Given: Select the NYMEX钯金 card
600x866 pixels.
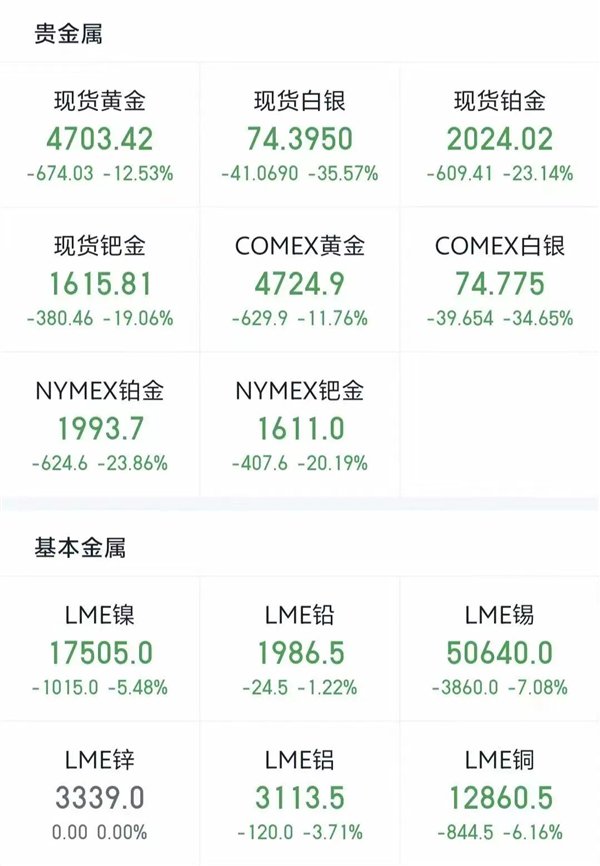Looking at the screenshot, I should pos(299,425).
